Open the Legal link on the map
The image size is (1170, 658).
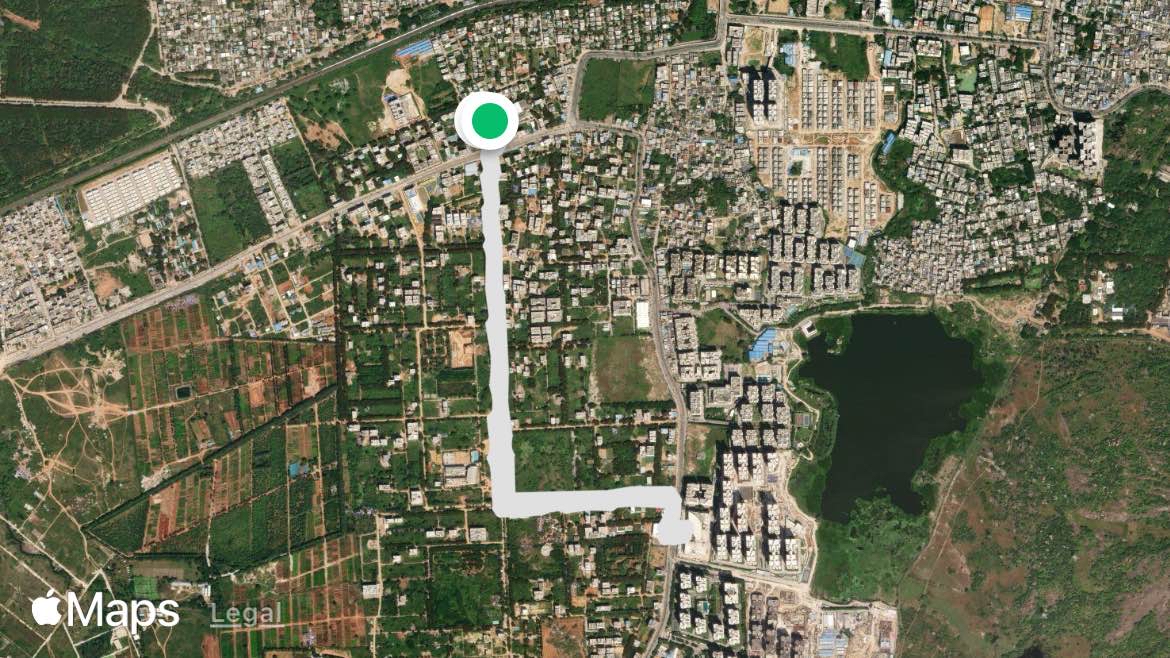coord(245,614)
